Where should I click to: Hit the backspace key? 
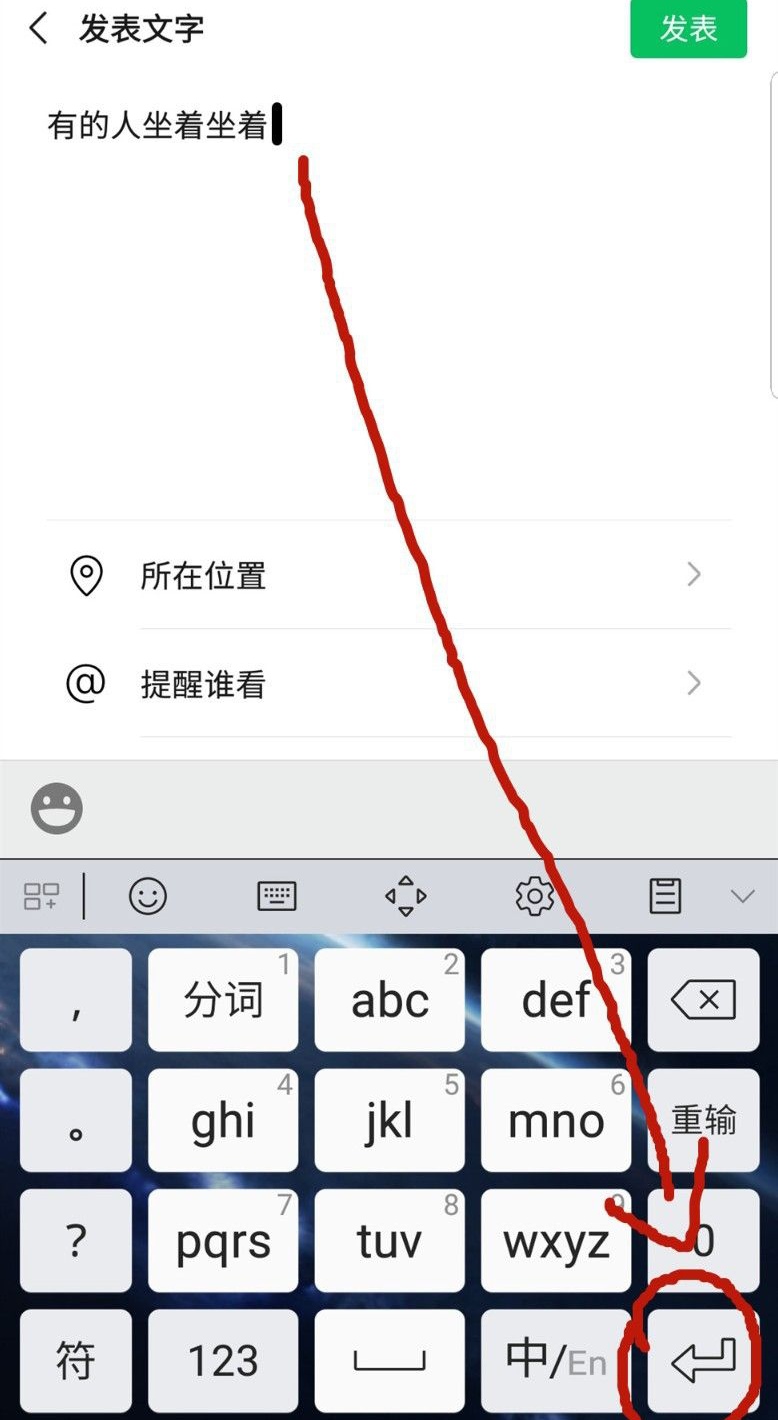click(x=703, y=1000)
